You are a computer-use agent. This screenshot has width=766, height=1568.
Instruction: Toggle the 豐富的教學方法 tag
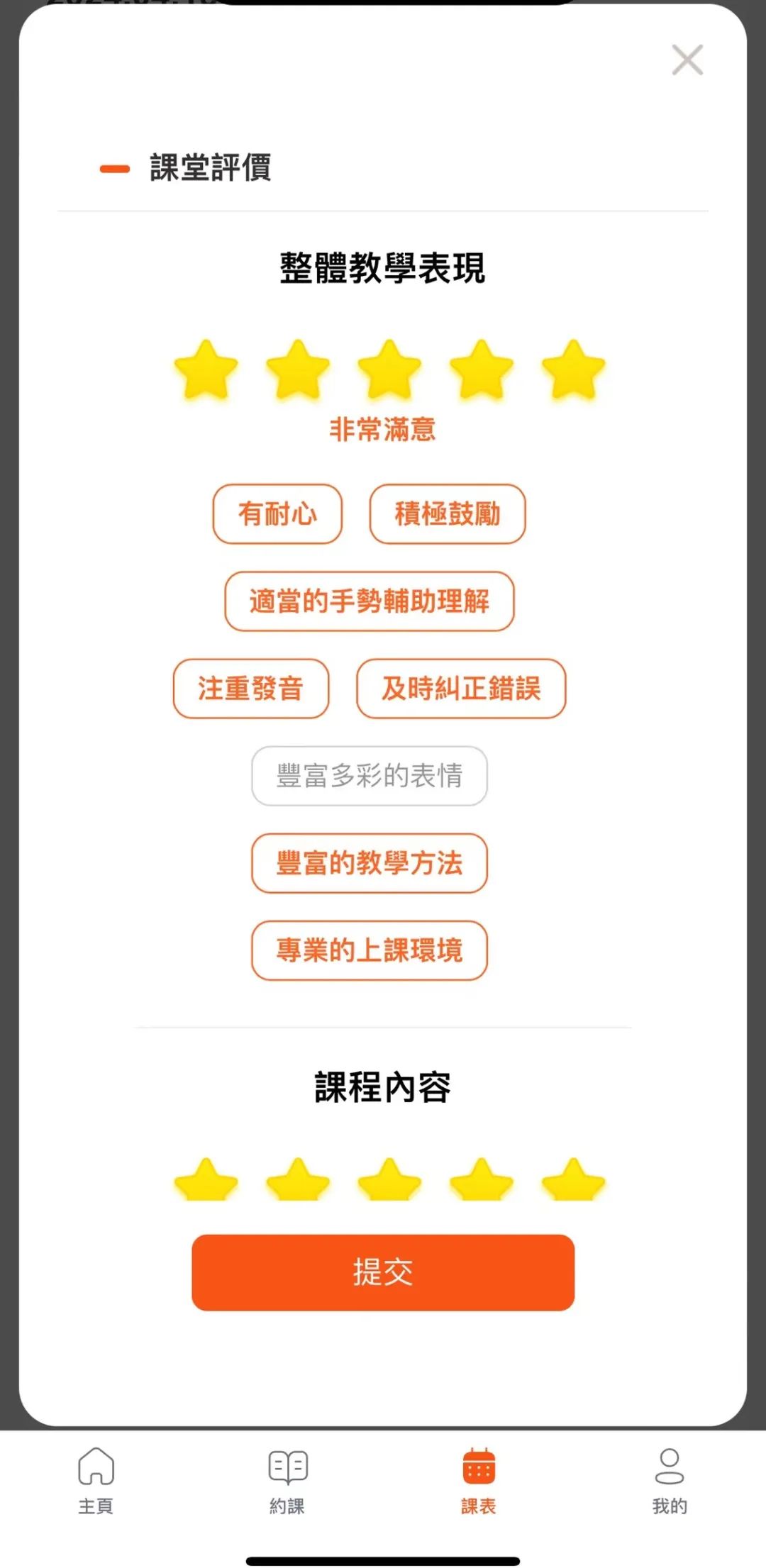369,863
